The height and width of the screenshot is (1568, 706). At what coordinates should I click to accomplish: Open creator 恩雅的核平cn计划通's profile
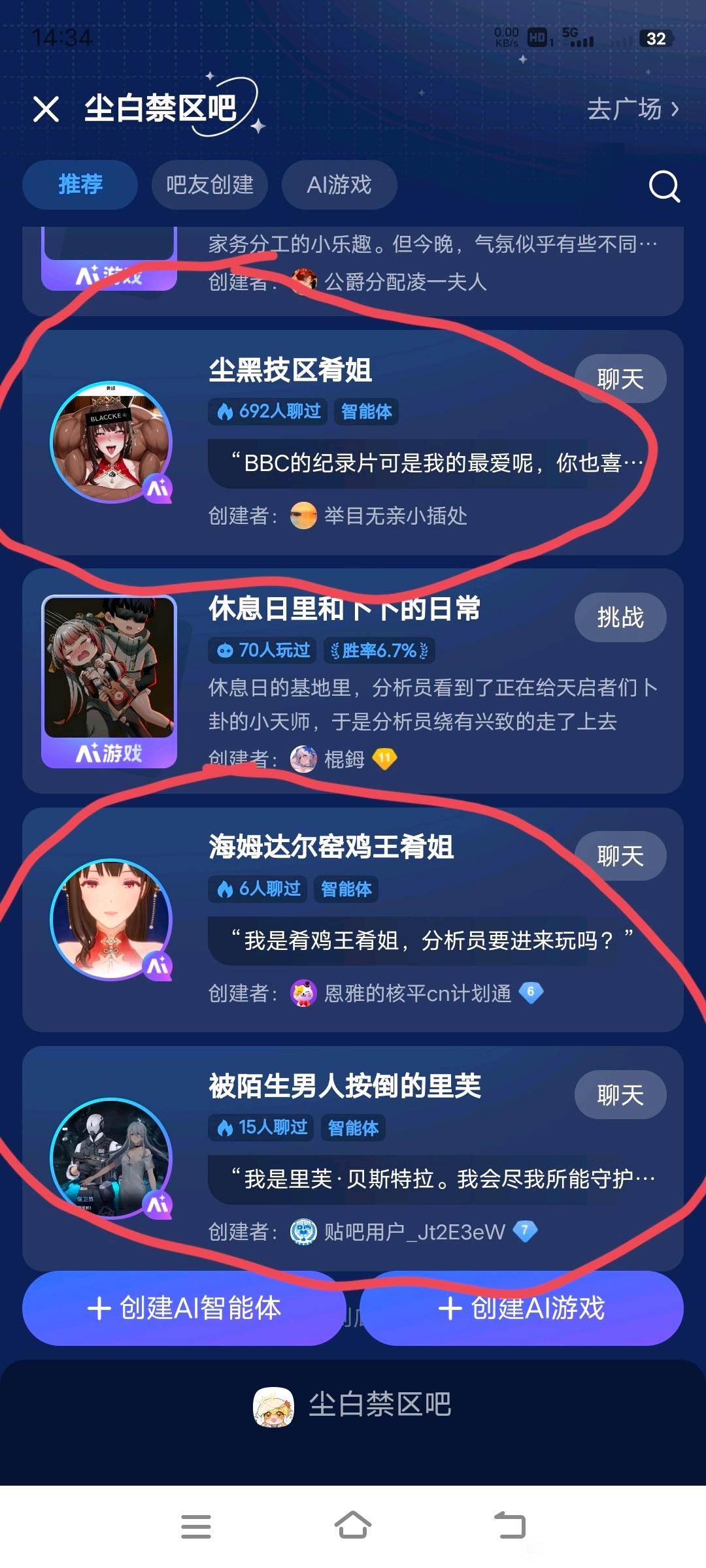tap(417, 994)
